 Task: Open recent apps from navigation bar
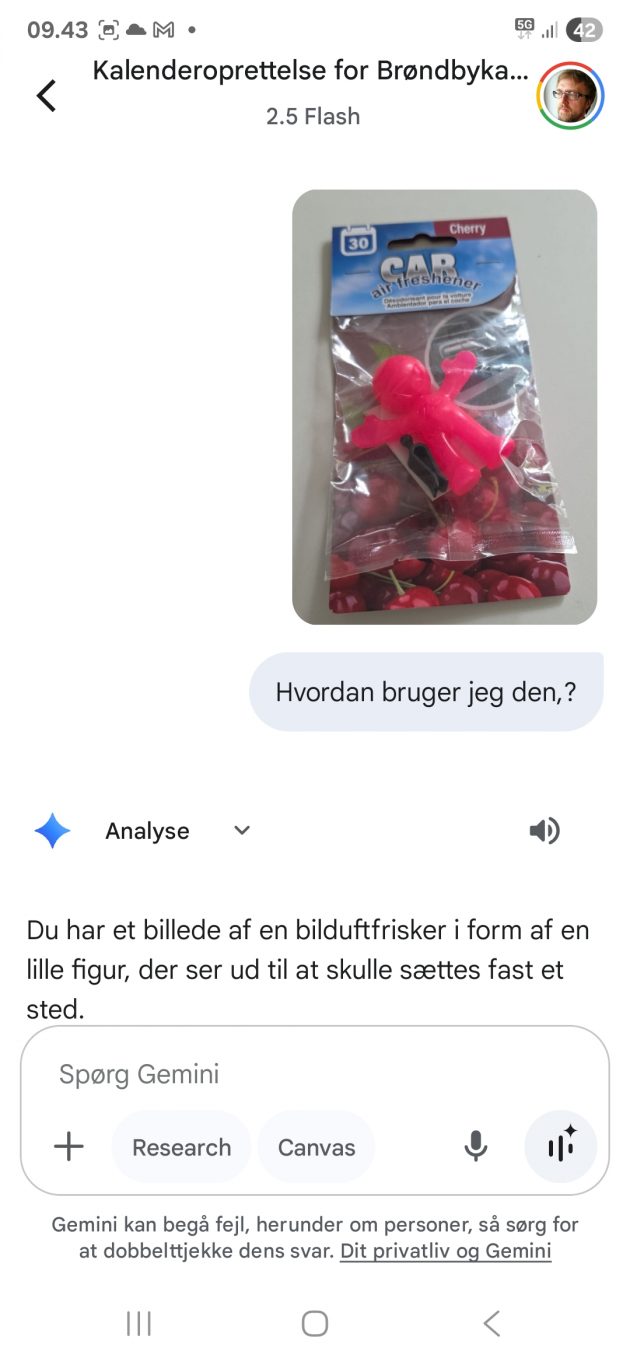pyautogui.click(x=139, y=1324)
